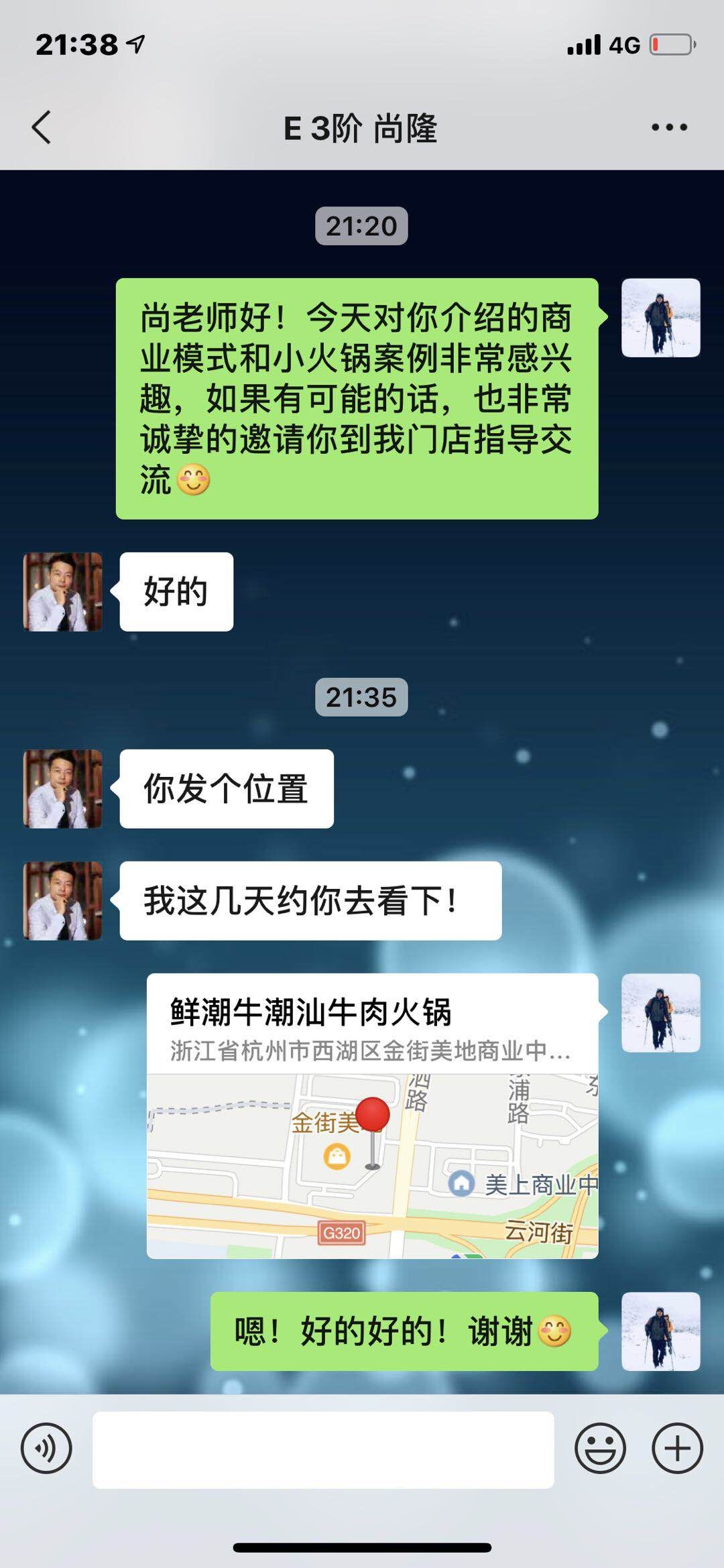Tap the 21:35 timestamp label
Viewport: 724px width, 1568px height.
pos(362,699)
